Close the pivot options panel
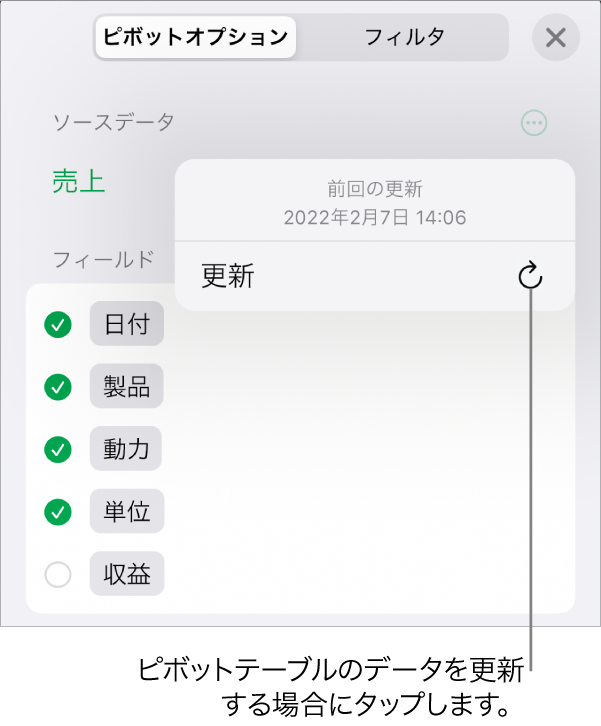The width and height of the screenshot is (601, 726). tap(555, 38)
